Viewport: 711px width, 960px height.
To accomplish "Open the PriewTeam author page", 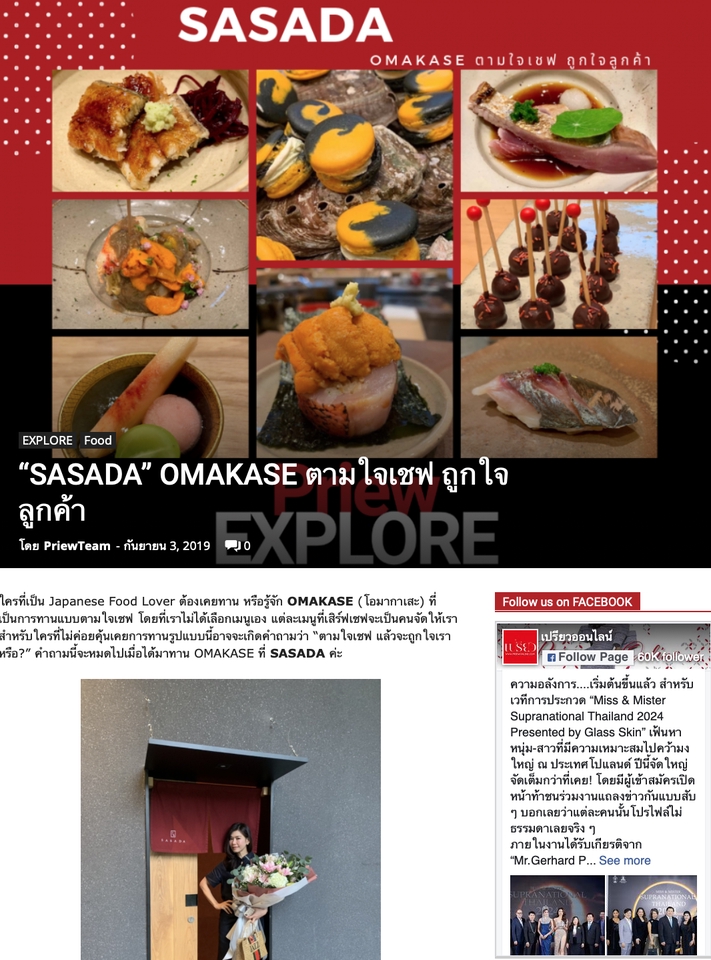I will 76,546.
